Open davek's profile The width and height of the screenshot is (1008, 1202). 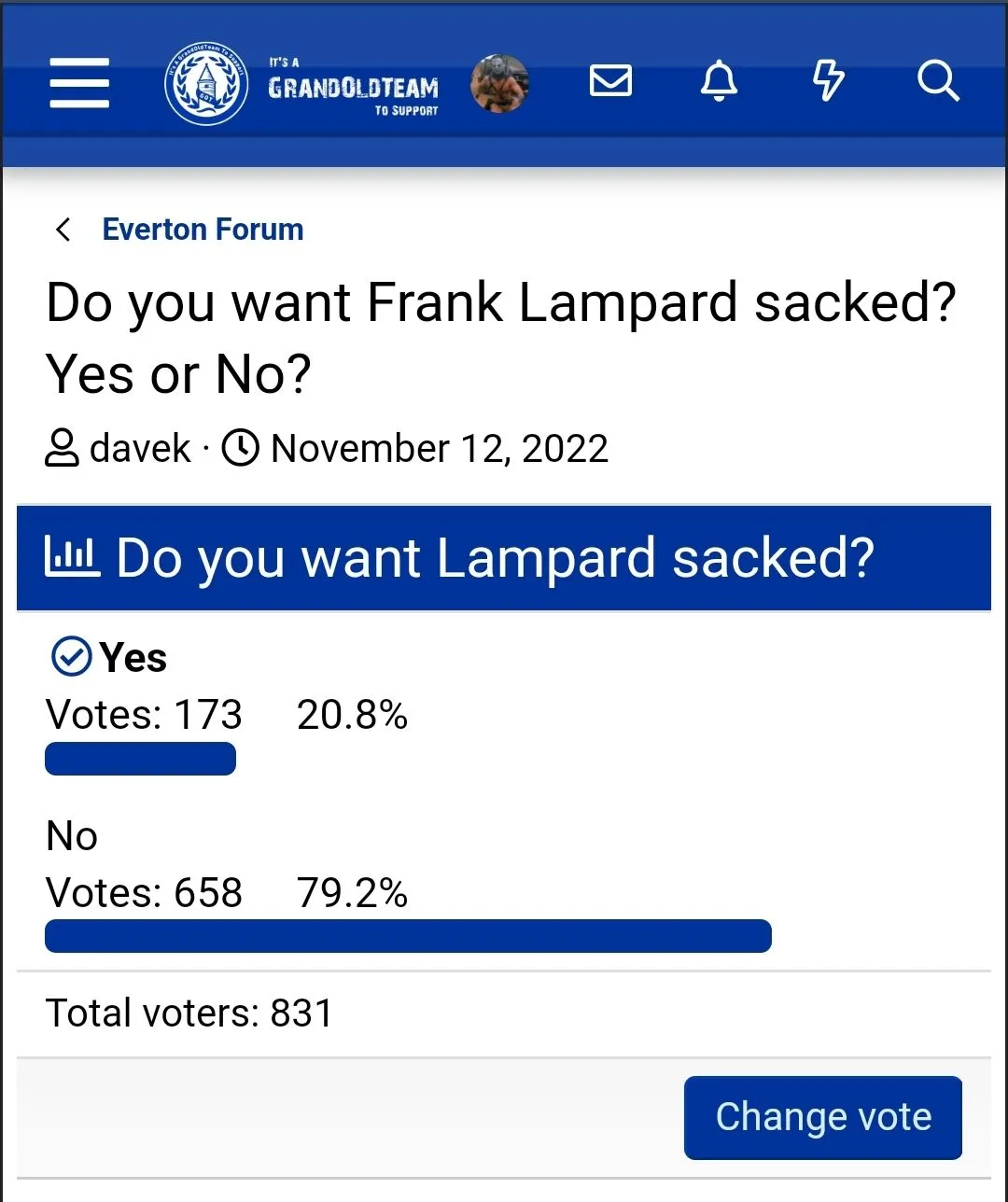point(140,449)
